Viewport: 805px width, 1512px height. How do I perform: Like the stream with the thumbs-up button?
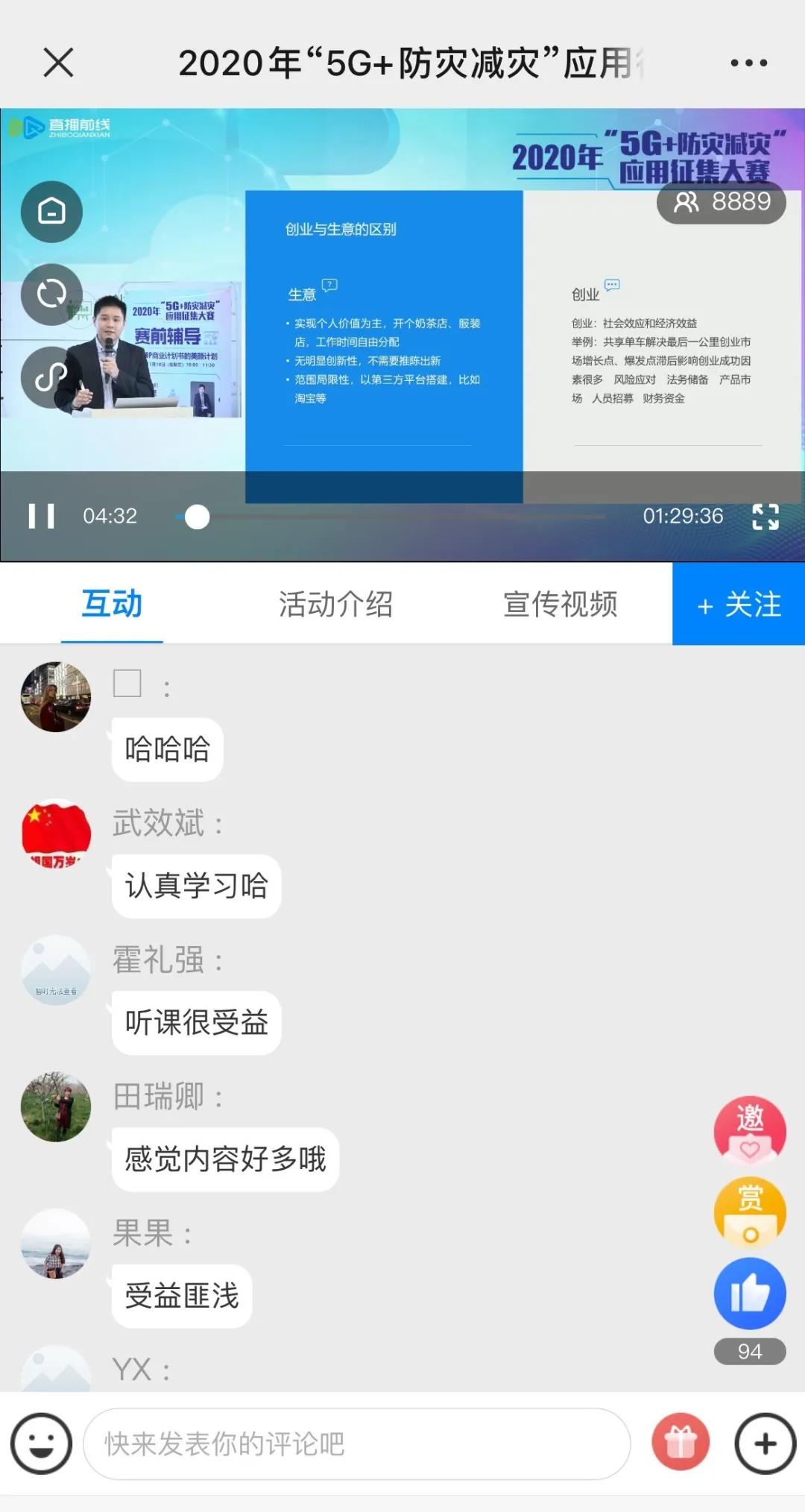(750, 1294)
